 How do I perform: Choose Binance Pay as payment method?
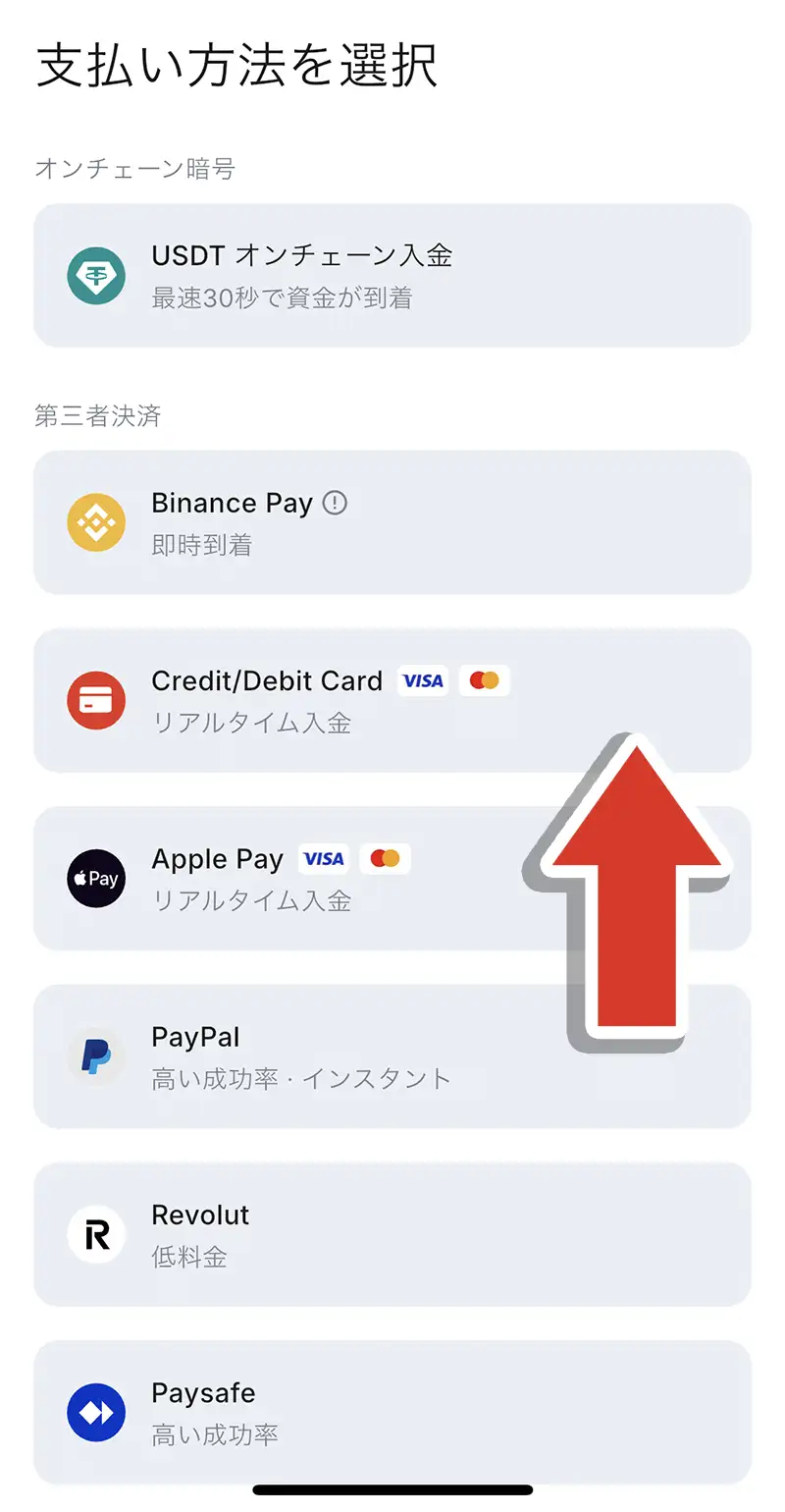tap(392, 522)
